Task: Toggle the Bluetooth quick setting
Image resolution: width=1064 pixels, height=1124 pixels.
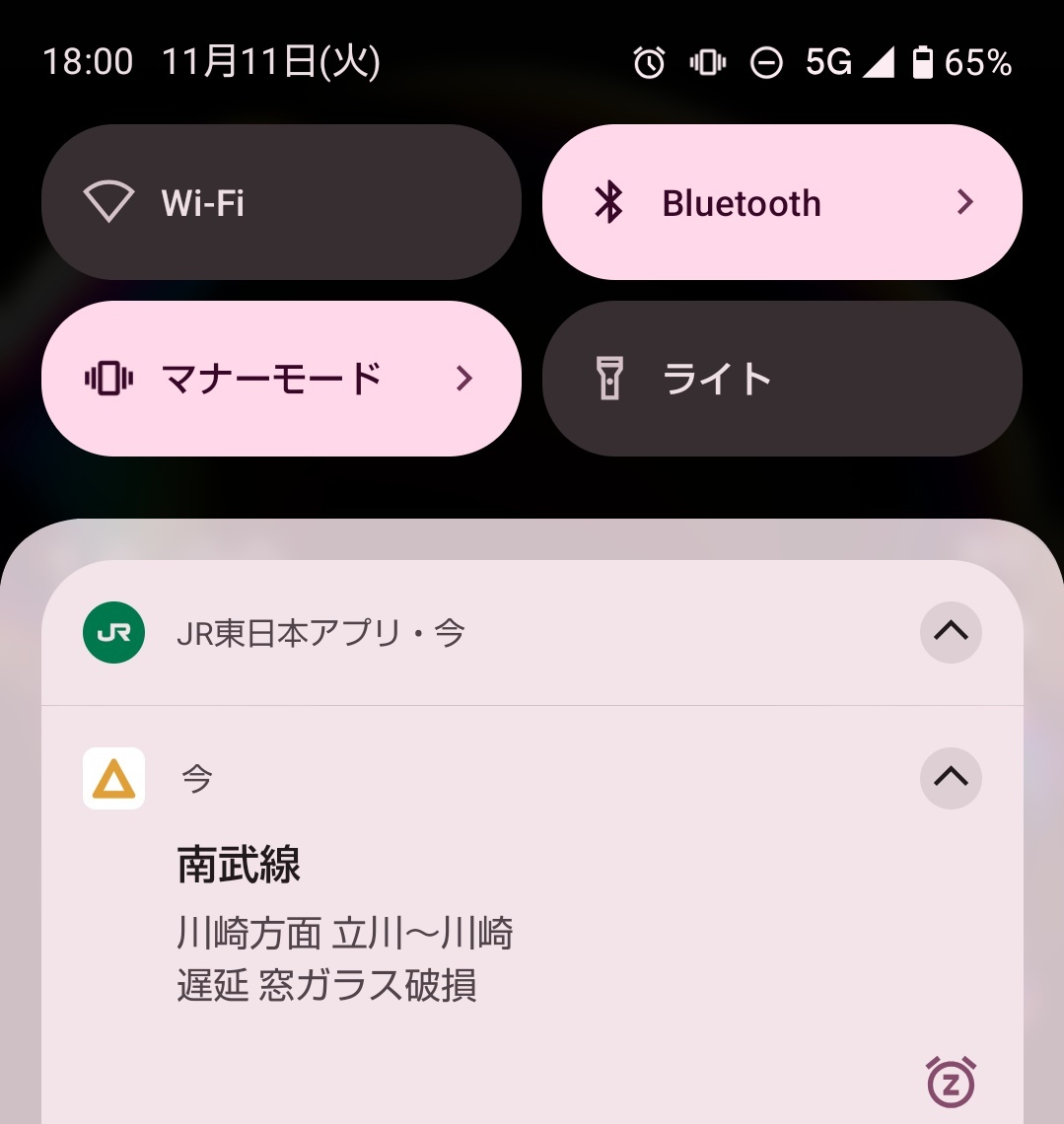Action: pos(740,203)
